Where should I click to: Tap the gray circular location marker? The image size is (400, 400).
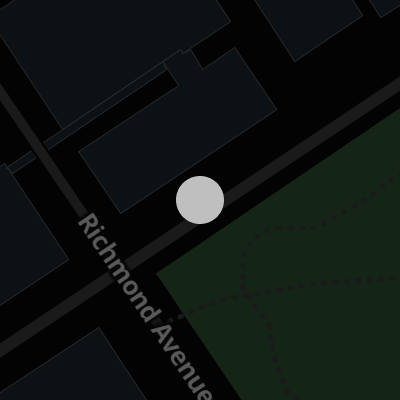(x=200, y=200)
